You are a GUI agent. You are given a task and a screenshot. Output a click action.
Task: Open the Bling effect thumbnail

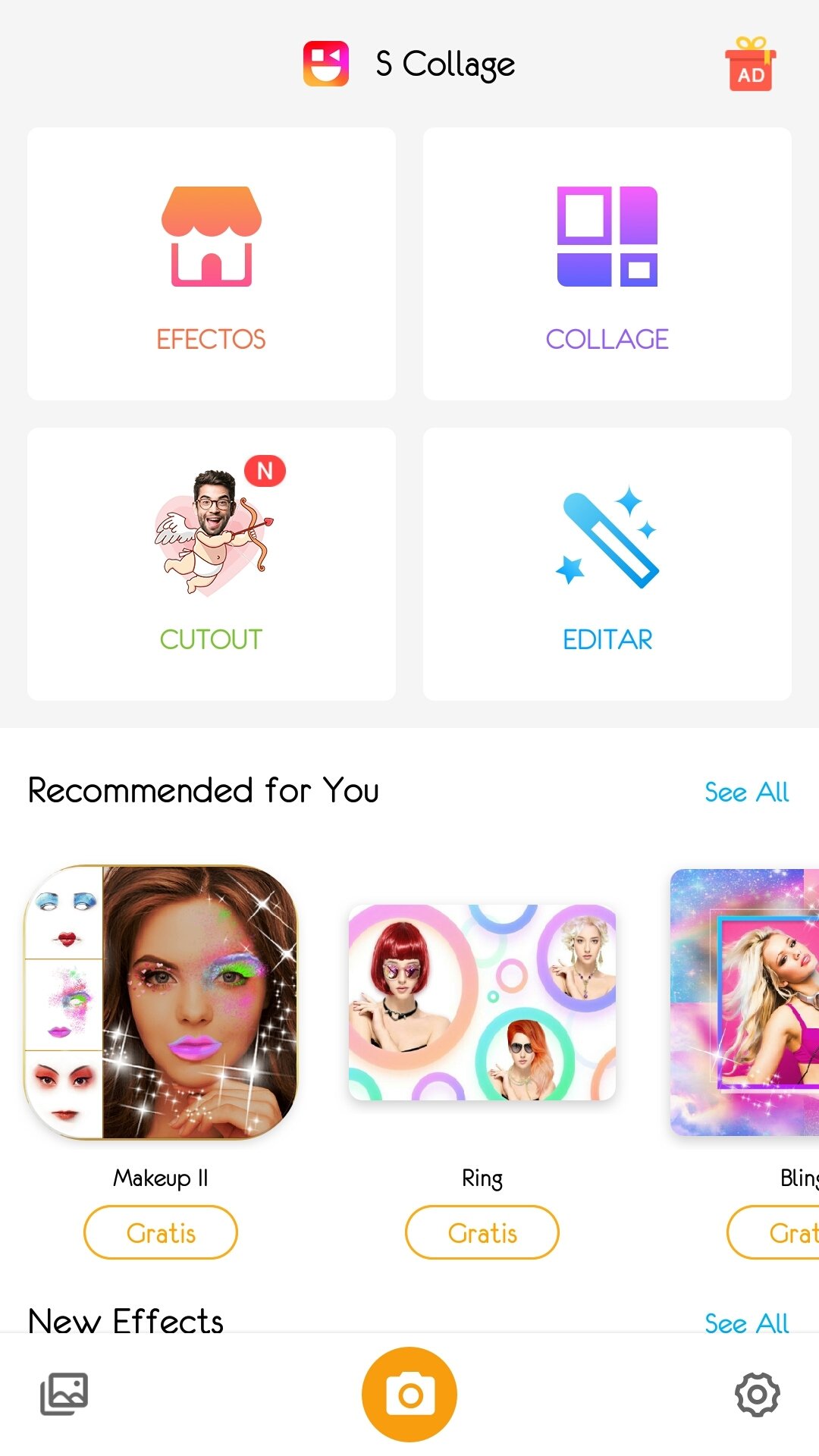745,1002
